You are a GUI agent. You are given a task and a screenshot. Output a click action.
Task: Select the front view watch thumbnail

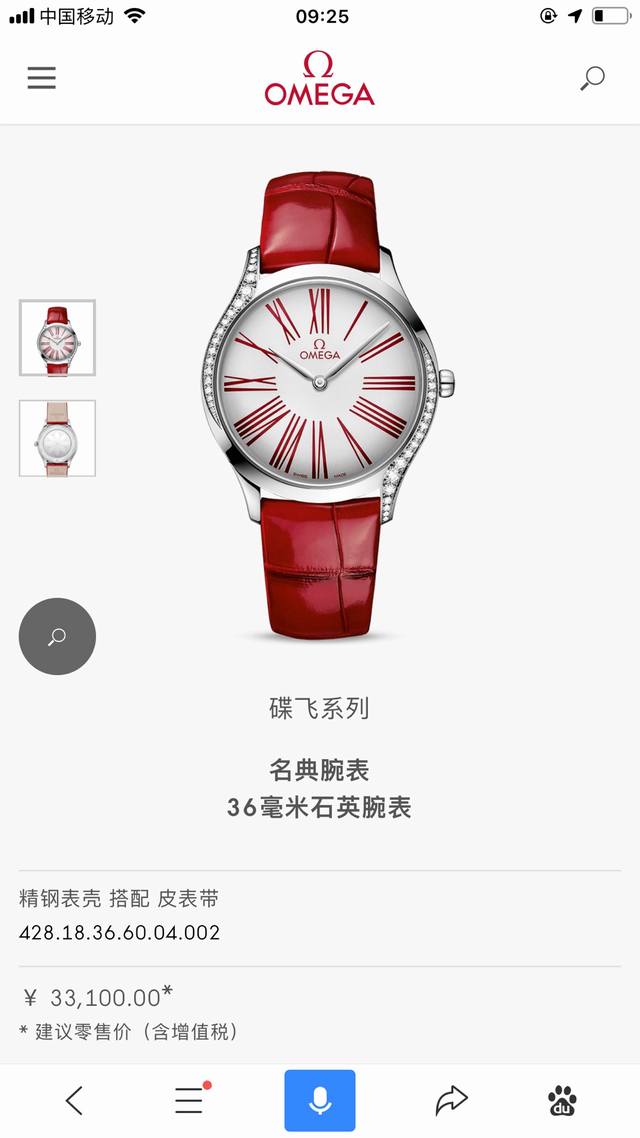(x=57, y=338)
